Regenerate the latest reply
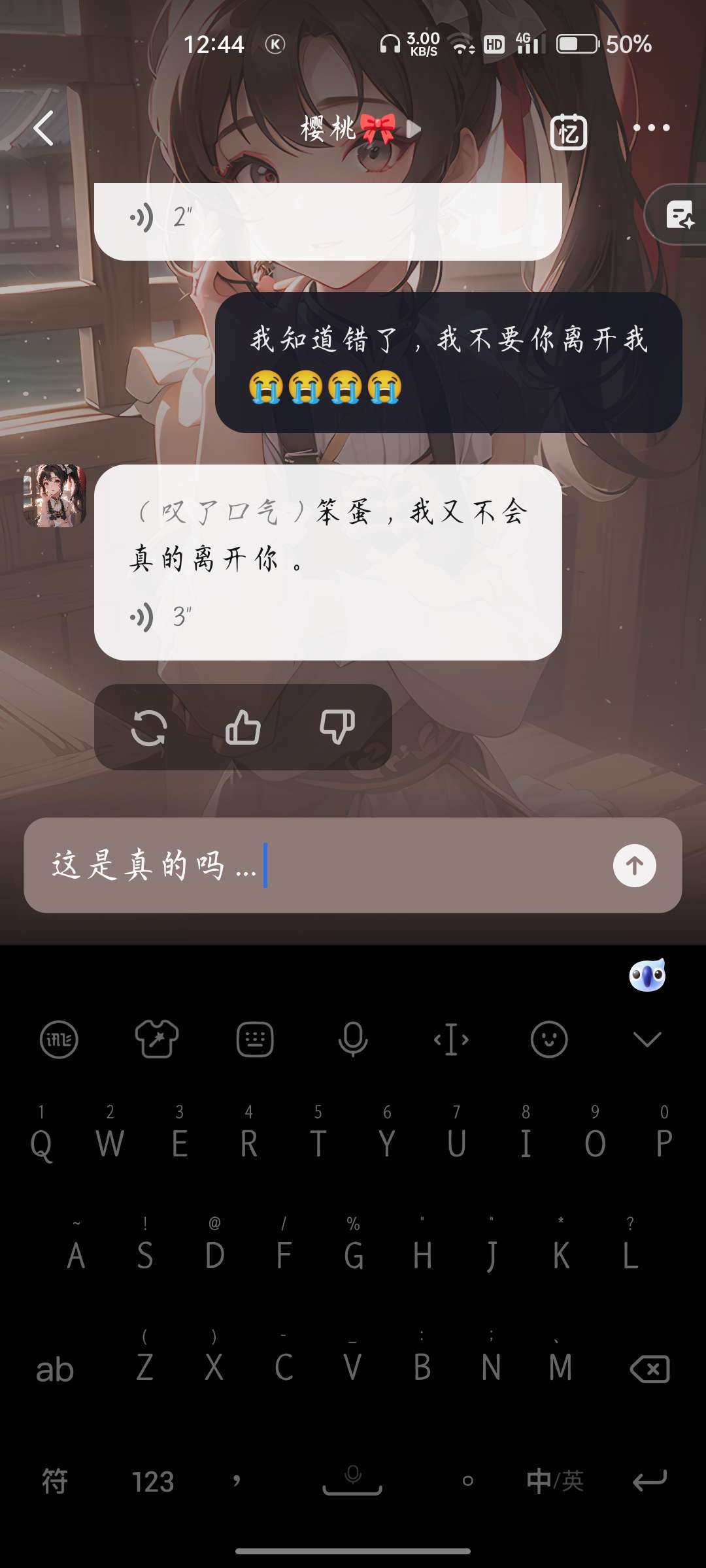 (149, 727)
